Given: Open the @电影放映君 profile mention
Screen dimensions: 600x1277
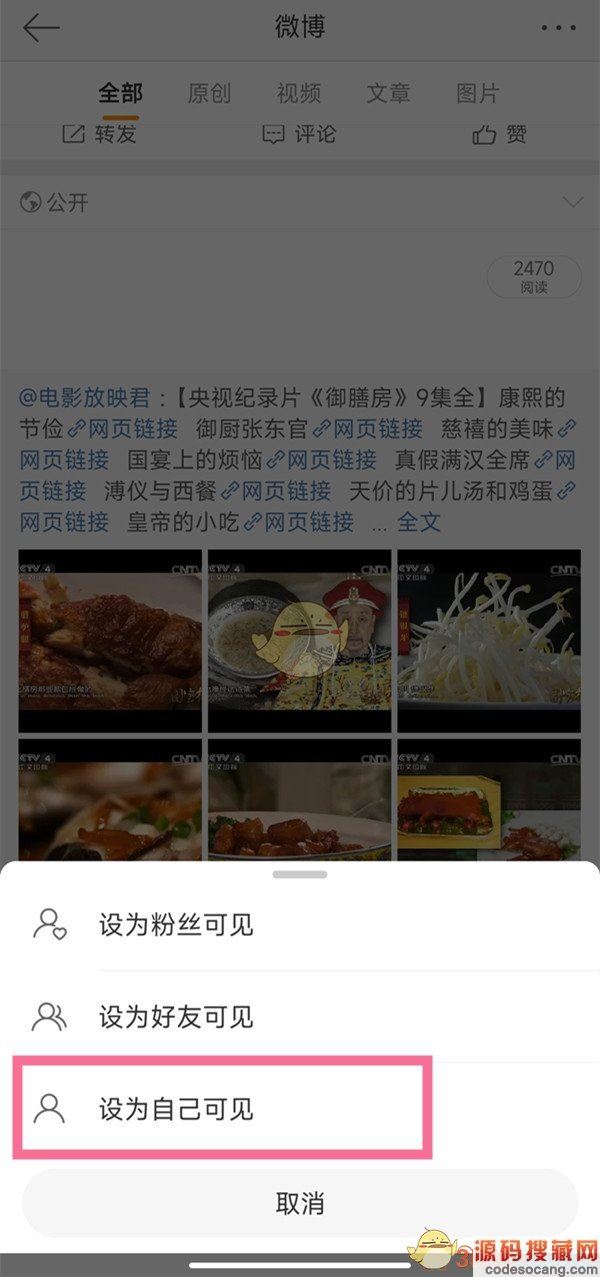Looking at the screenshot, I should [83, 398].
